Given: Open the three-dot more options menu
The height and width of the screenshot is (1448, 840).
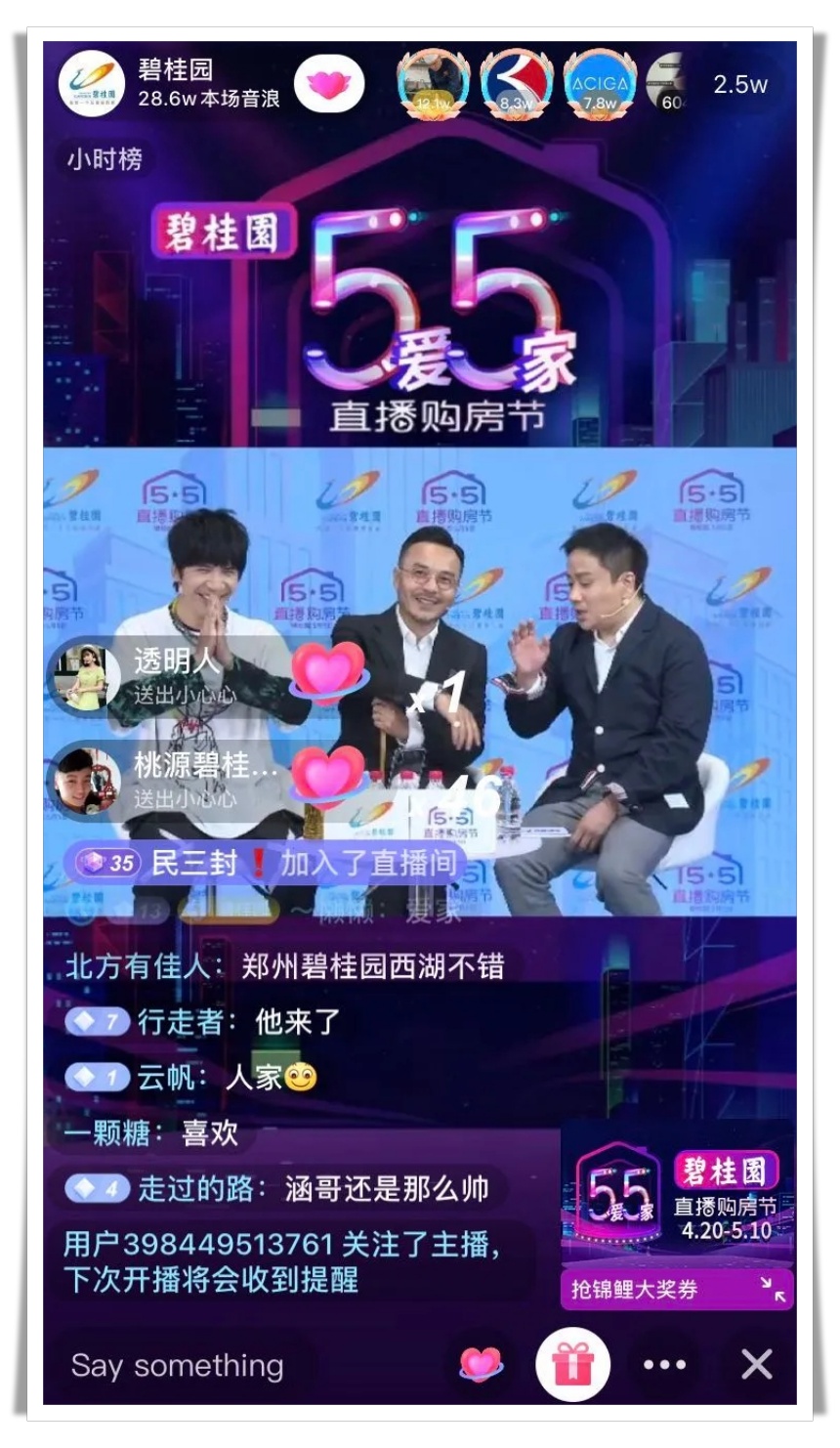Looking at the screenshot, I should click(664, 1364).
